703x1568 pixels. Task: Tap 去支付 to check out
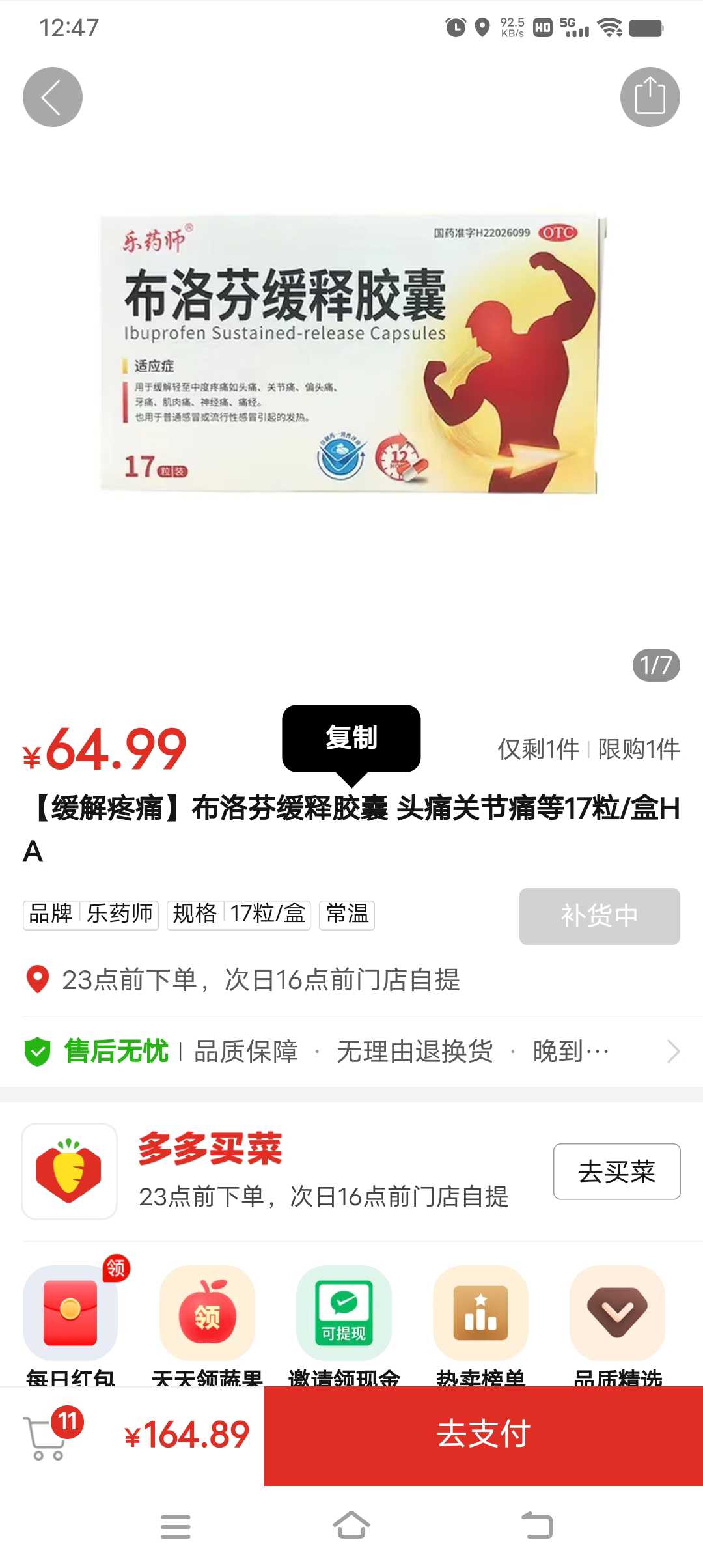point(484,1436)
